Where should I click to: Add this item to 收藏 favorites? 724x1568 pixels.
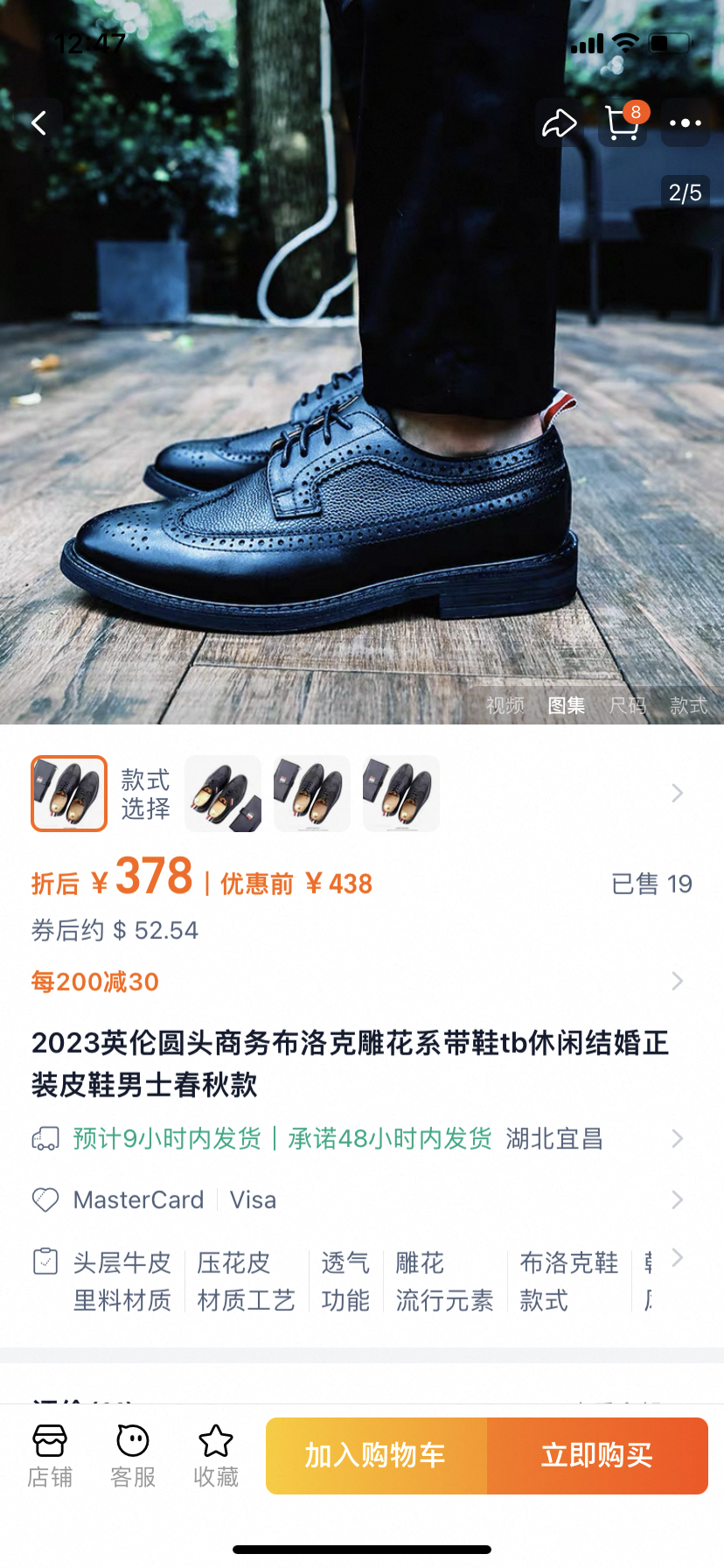tap(216, 1456)
